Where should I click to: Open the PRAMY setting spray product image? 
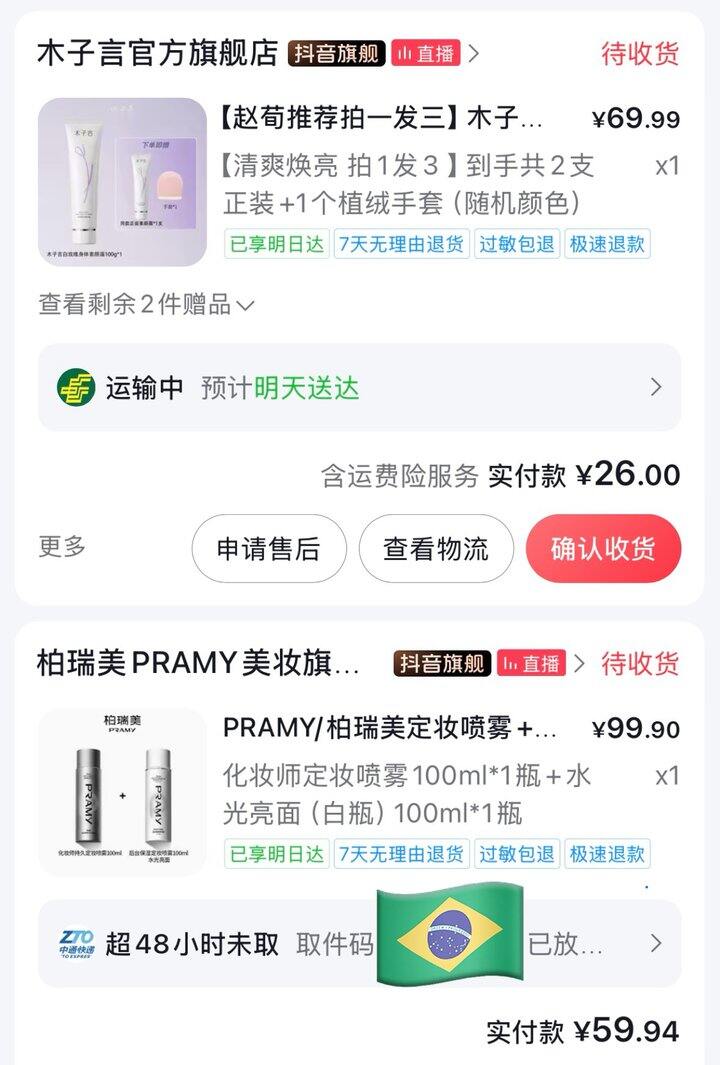click(x=122, y=792)
